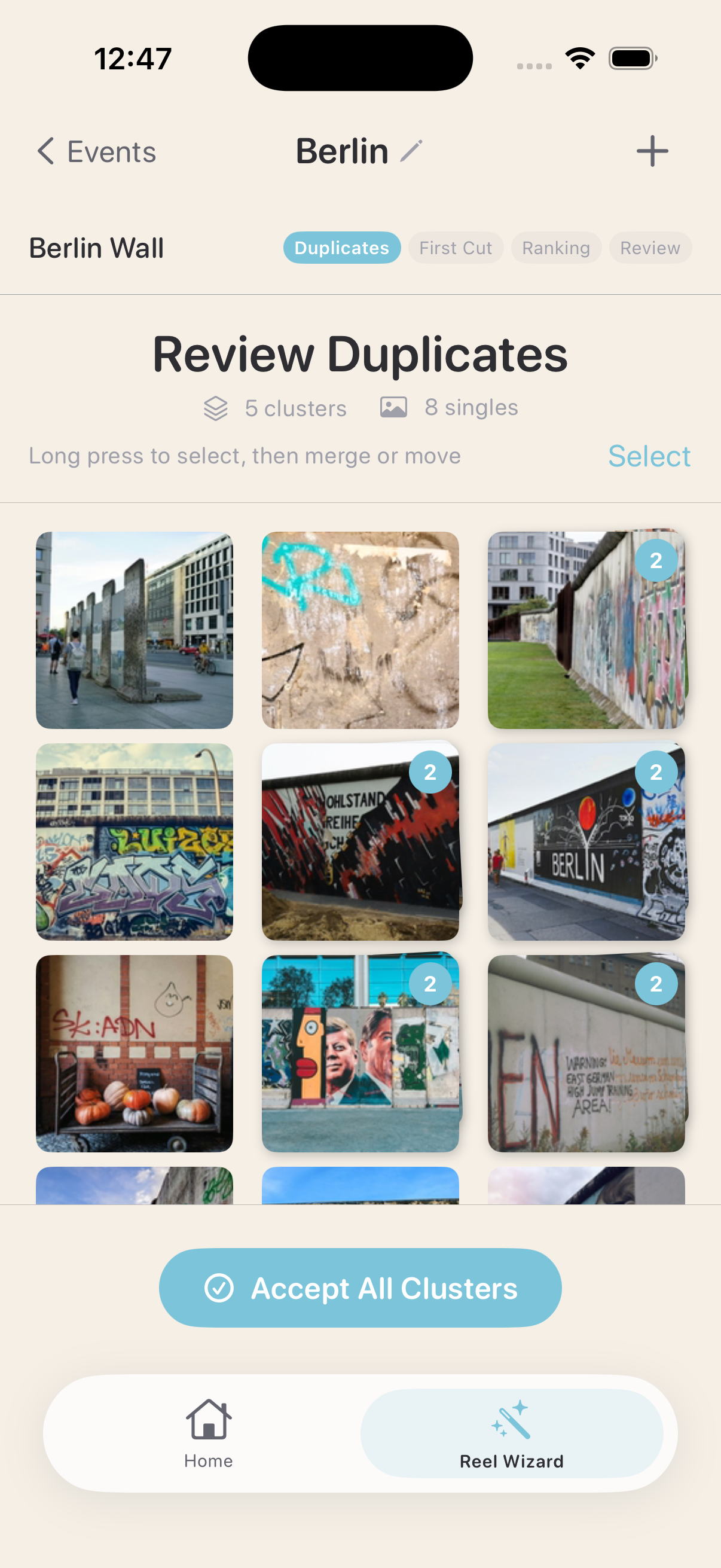The image size is (721, 1568).
Task: Open the photo of wall slabs on street
Action: coord(135,630)
